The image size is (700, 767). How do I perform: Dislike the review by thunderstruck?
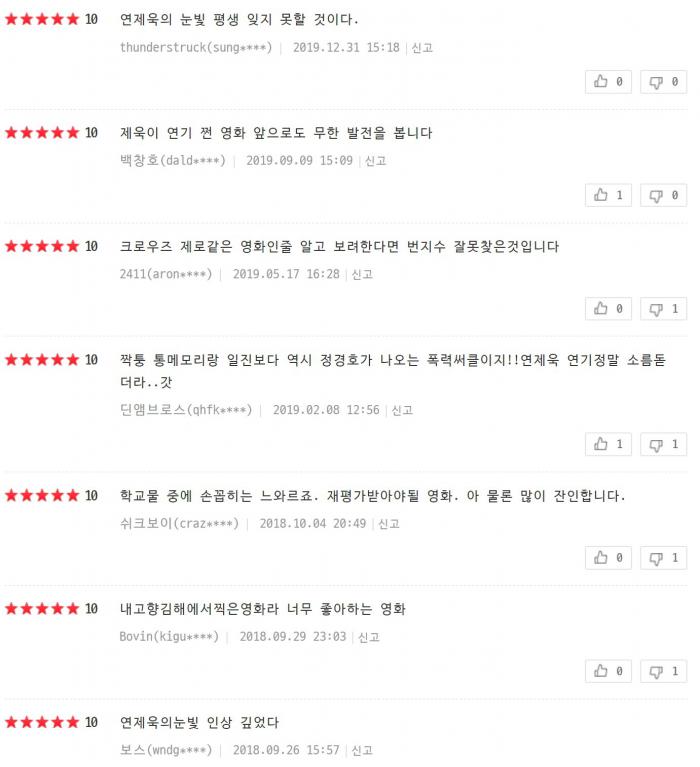663,82
